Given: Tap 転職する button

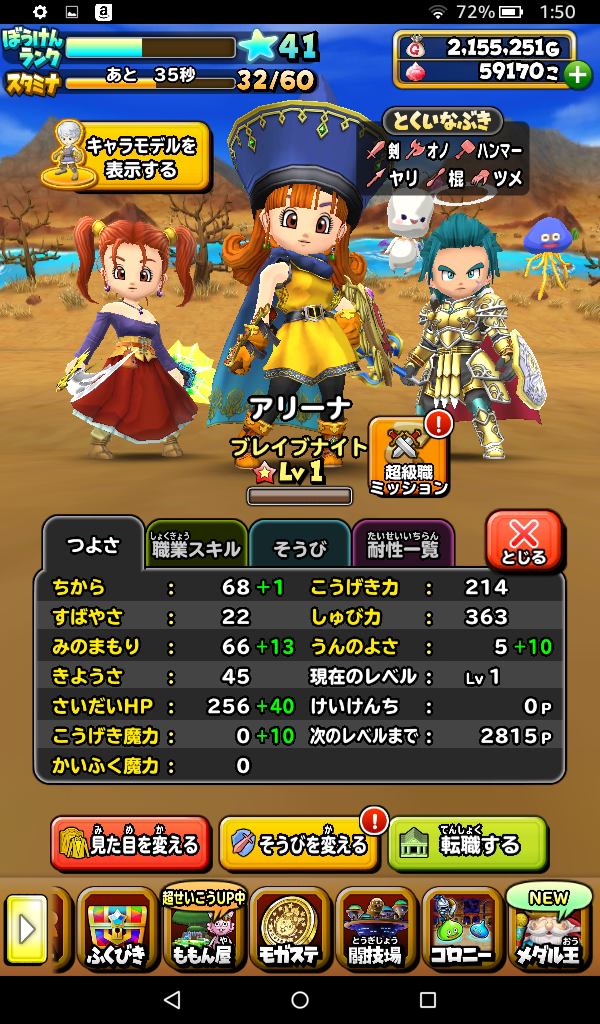Looking at the screenshot, I should point(467,845).
